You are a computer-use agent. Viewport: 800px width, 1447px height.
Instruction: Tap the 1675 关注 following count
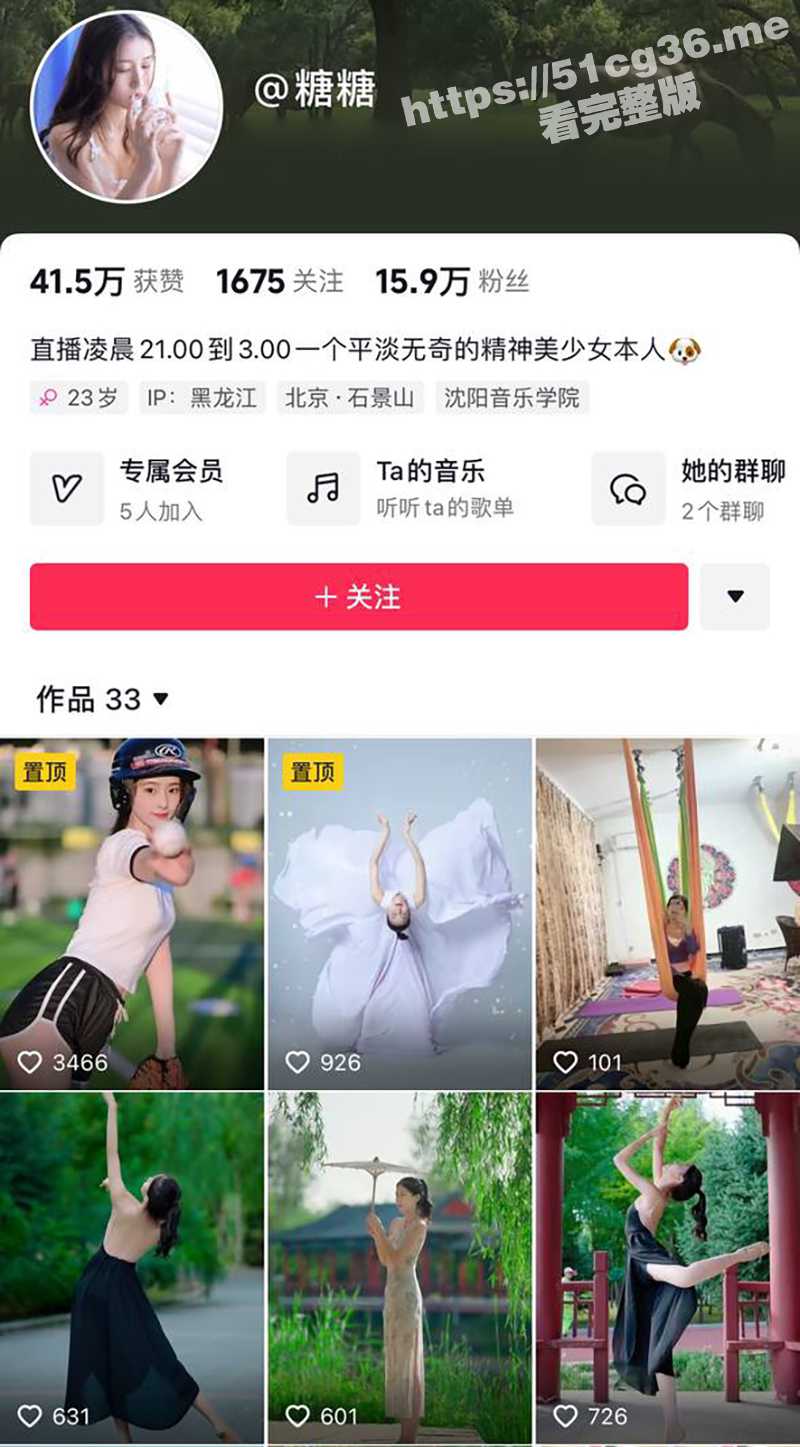point(280,282)
